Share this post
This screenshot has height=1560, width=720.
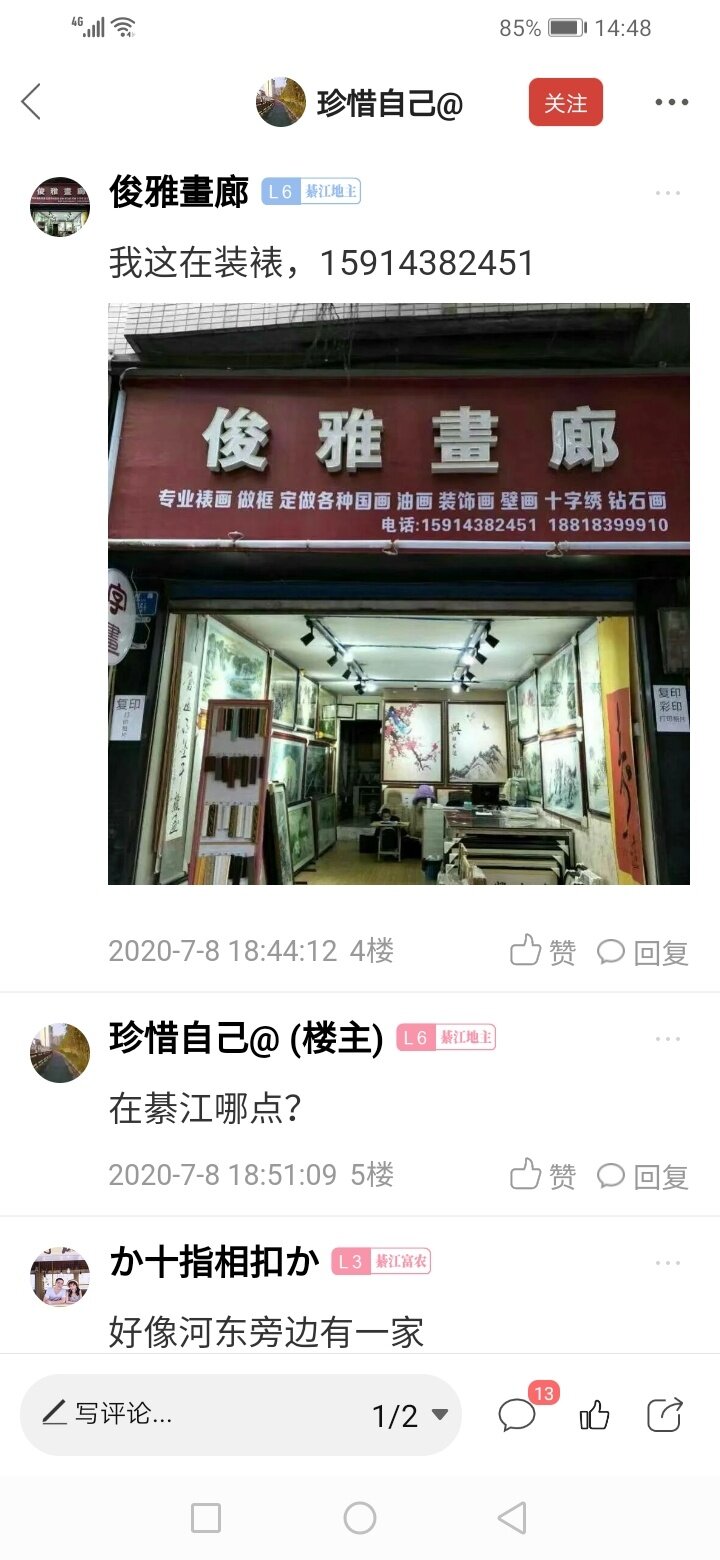(x=665, y=1414)
